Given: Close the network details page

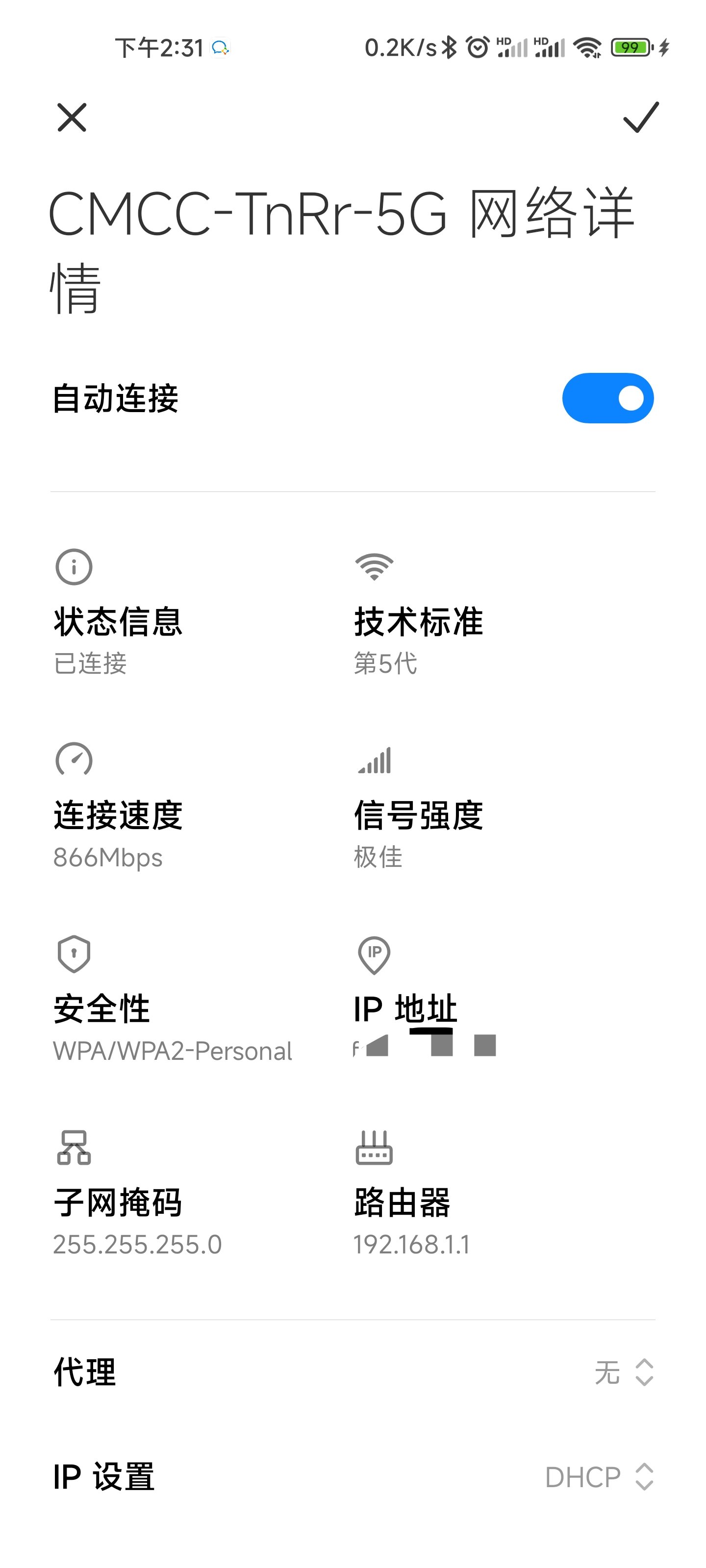Looking at the screenshot, I should coord(72,118).
